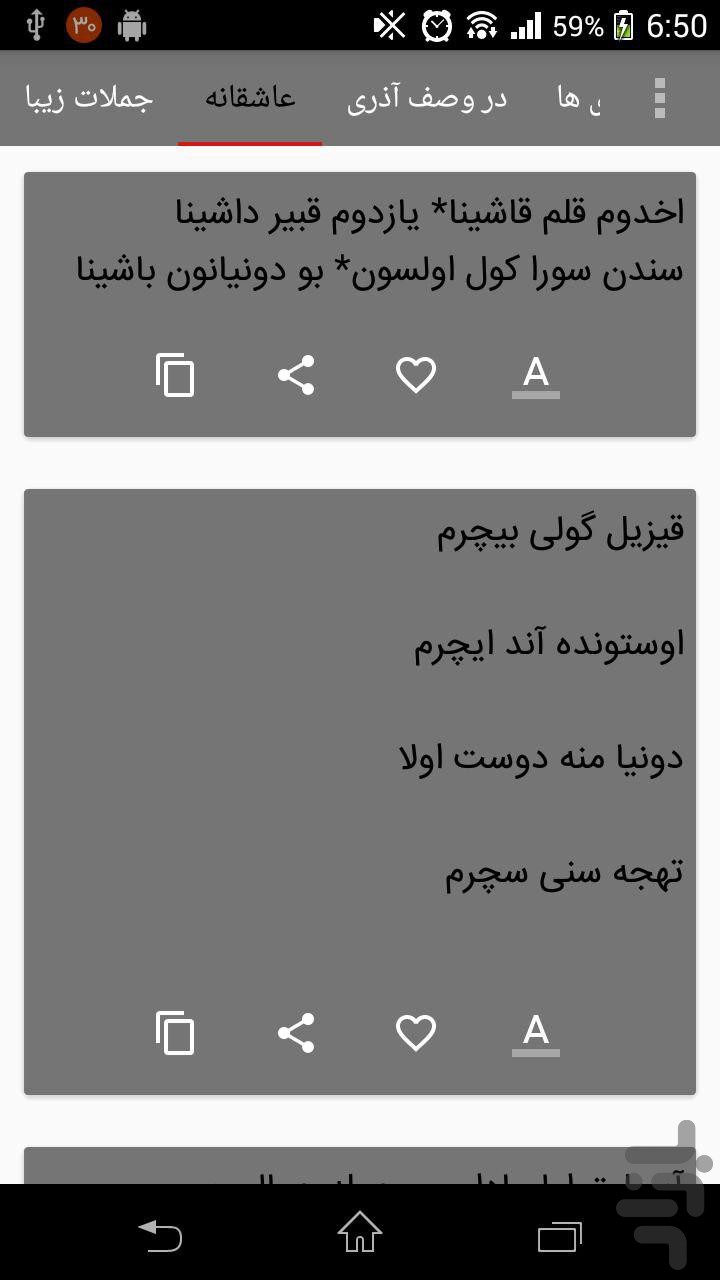
Task: Copy the اخدوم قلم قاشینا poem
Action: point(175,375)
